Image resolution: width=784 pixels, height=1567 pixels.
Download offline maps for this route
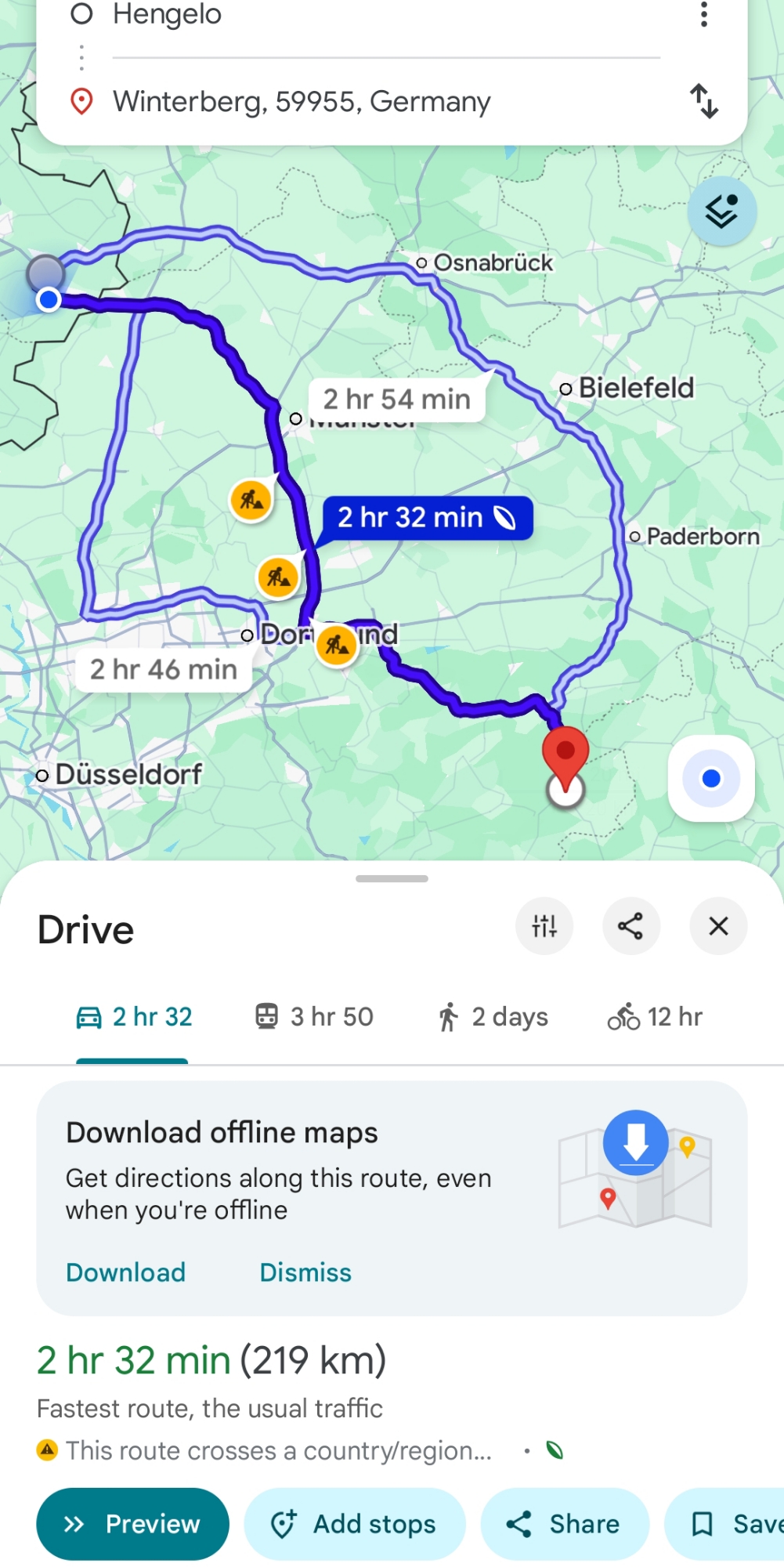(x=126, y=1272)
